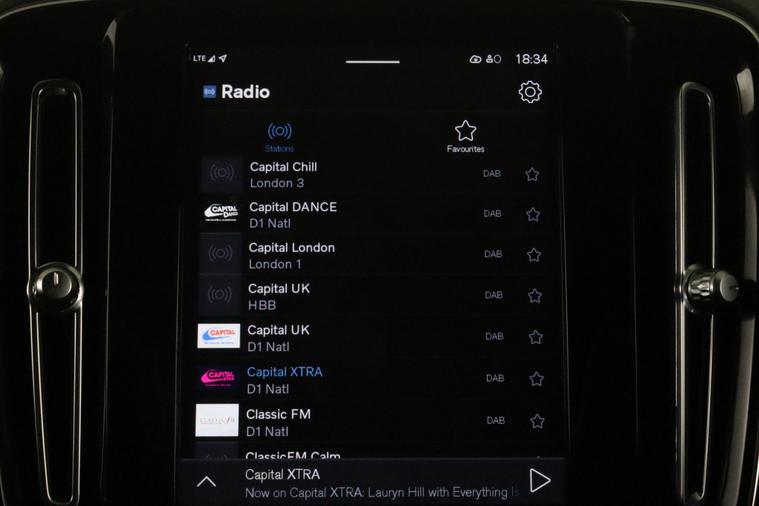
Task: Open Classic FM station
Action: pos(278,422)
